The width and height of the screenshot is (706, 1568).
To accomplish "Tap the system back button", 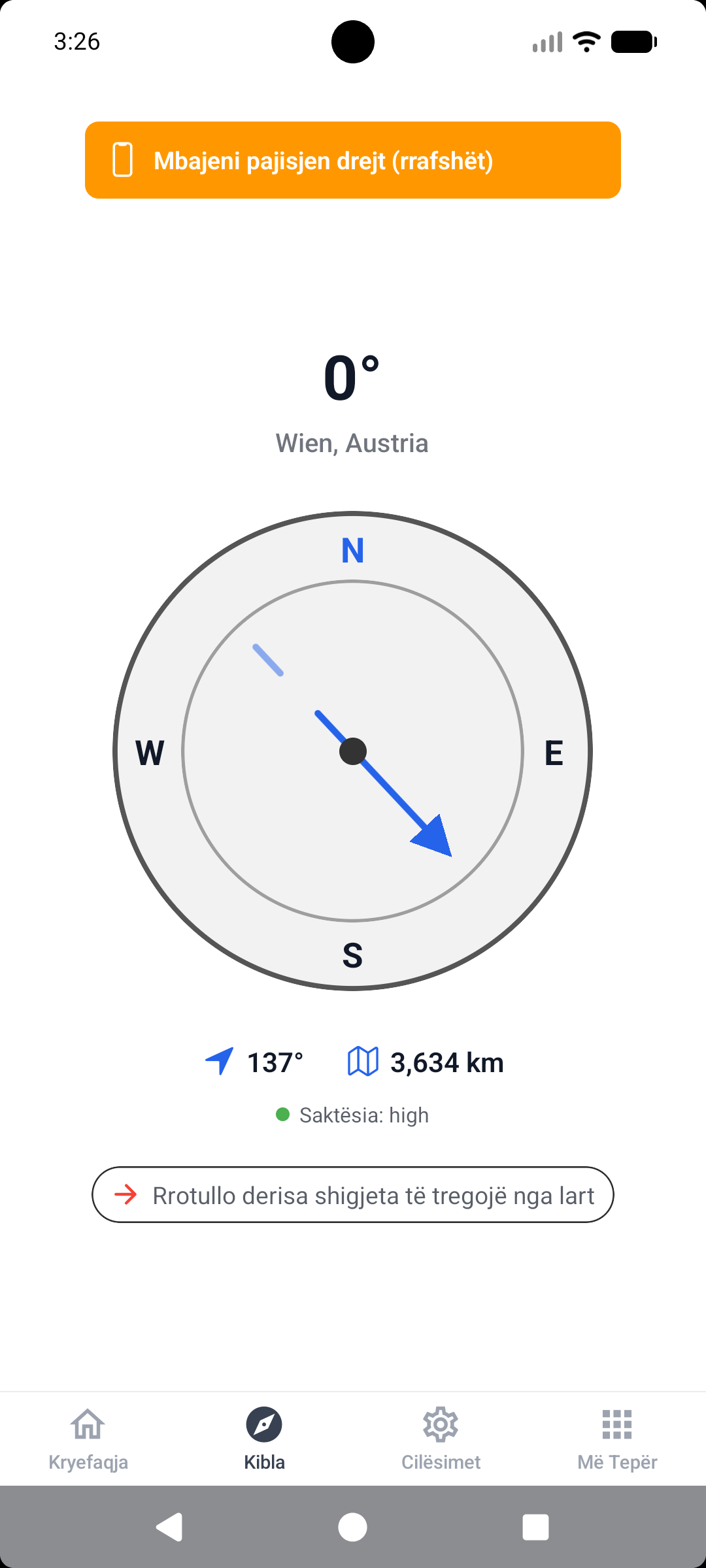I will [169, 1527].
